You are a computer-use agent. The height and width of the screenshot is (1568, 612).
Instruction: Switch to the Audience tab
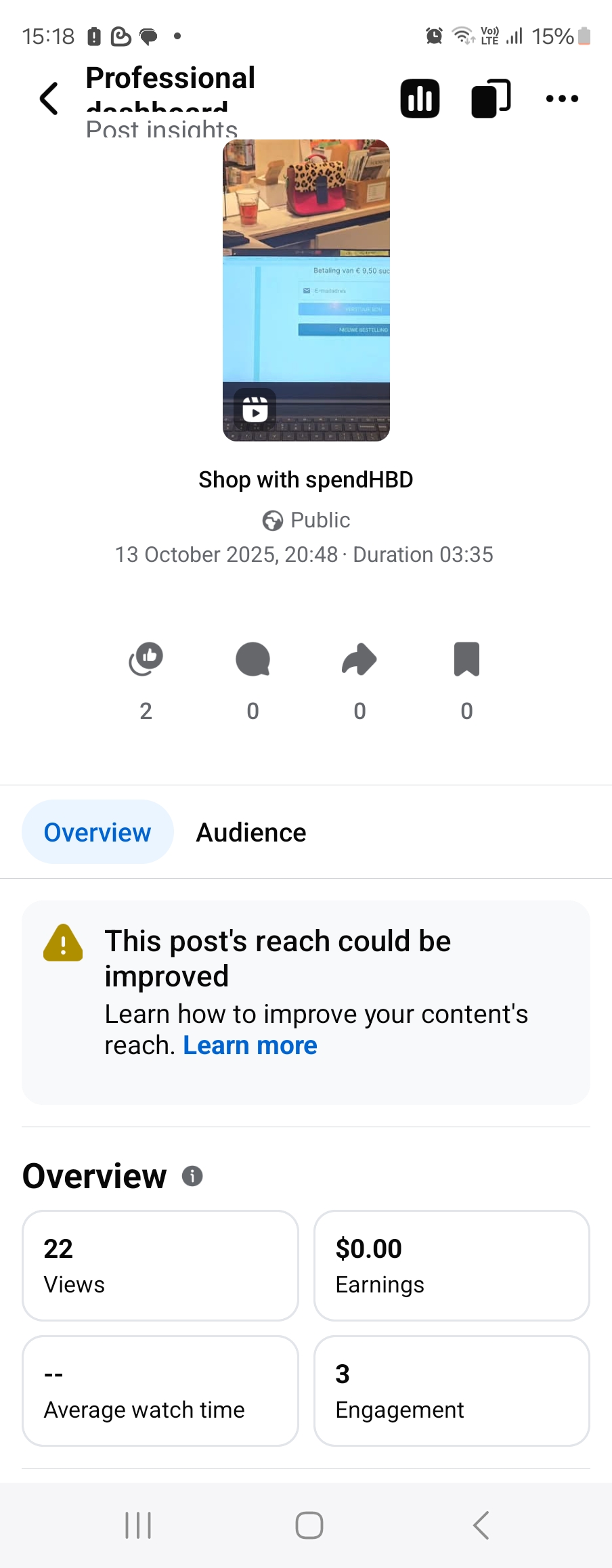pos(251,832)
